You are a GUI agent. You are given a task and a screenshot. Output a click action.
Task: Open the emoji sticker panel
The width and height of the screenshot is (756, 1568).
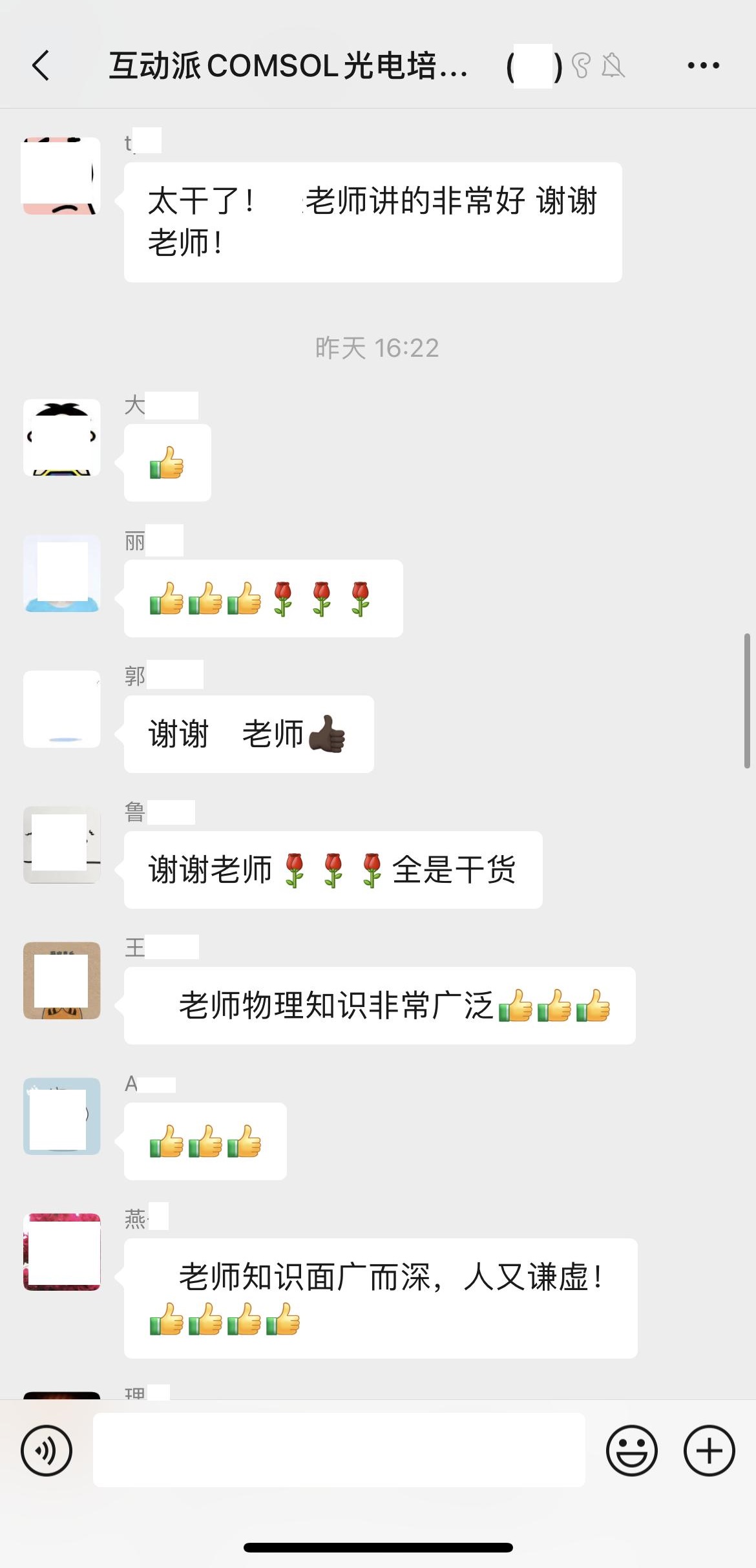pyautogui.click(x=631, y=1450)
